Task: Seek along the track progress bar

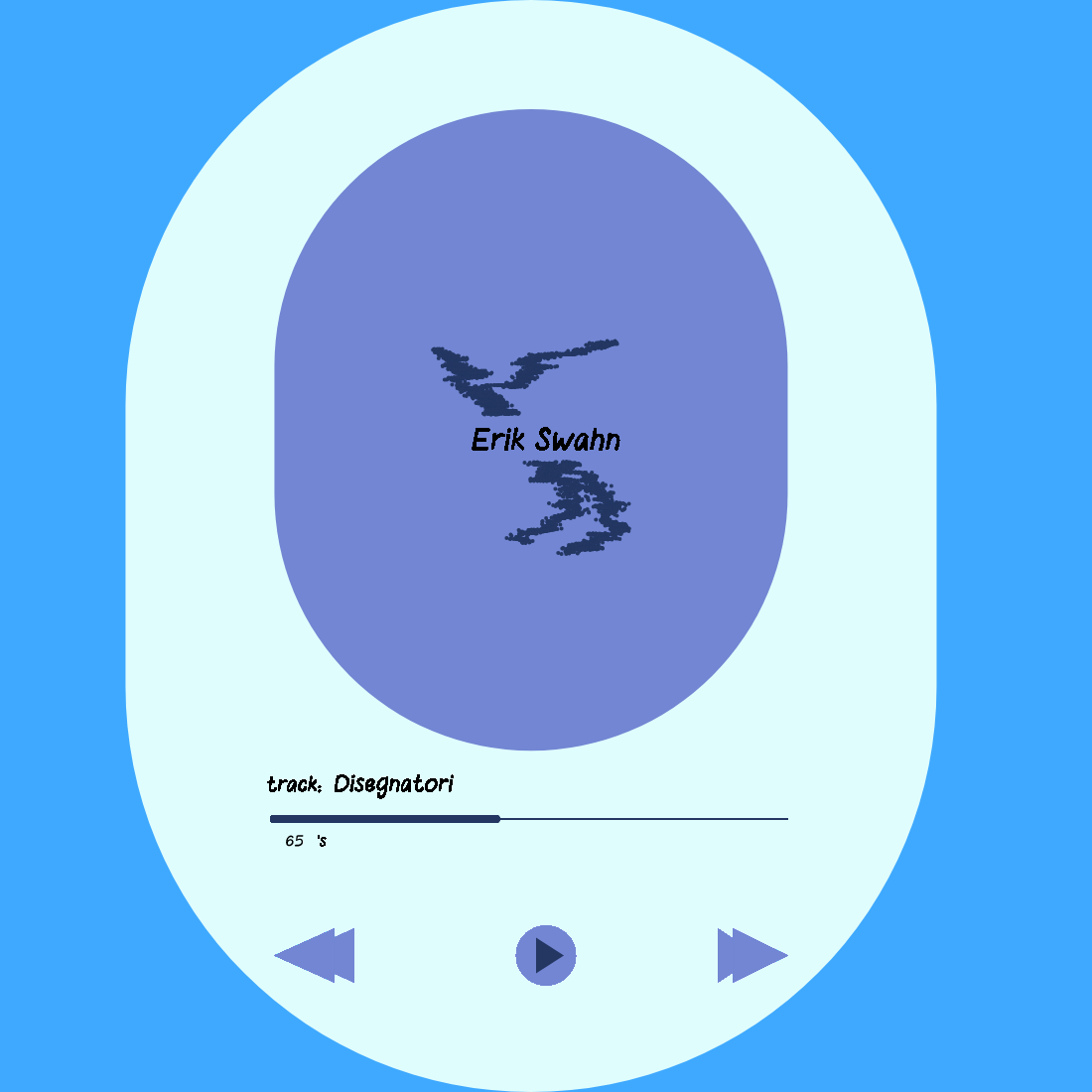Action: 528,819
